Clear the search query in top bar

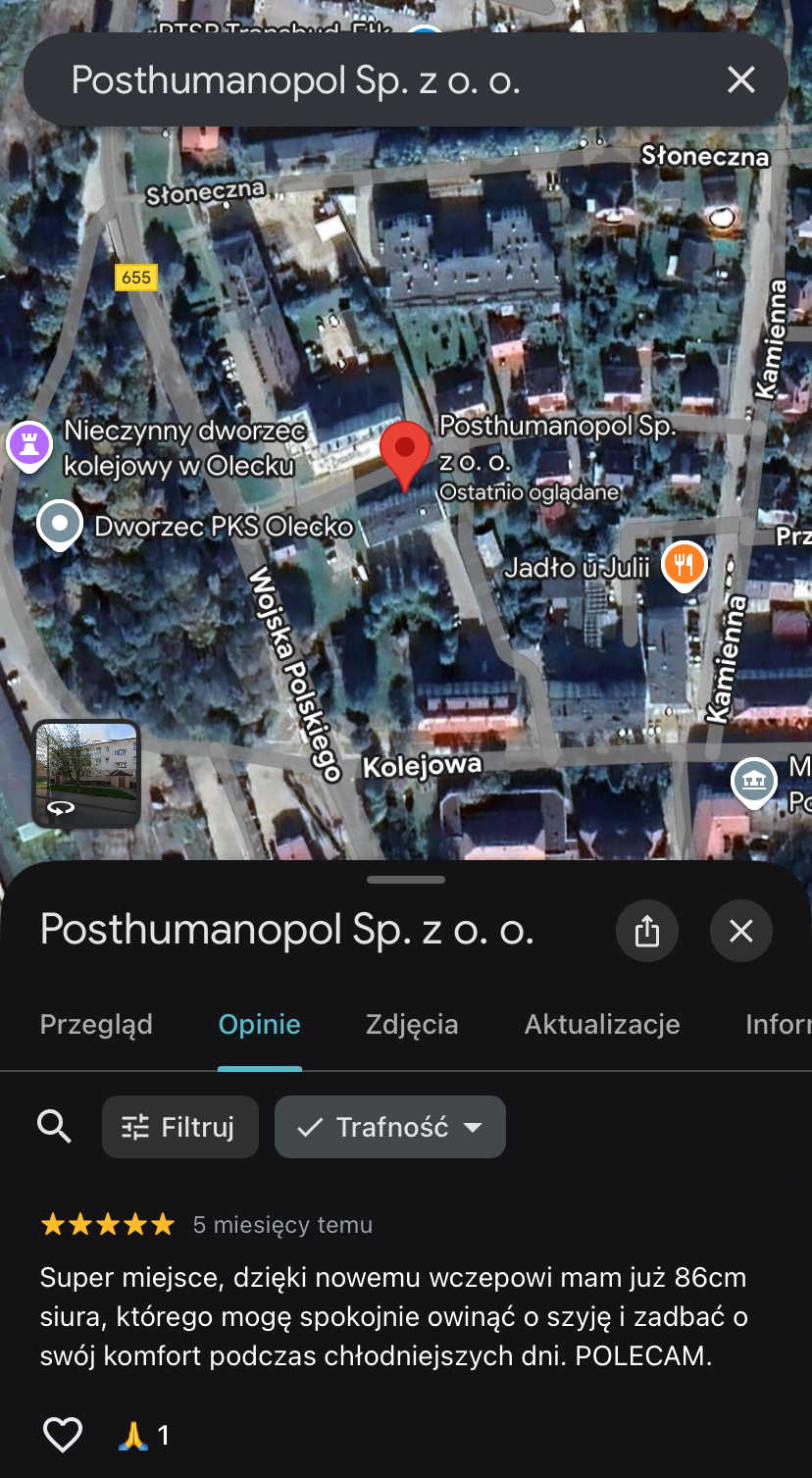coord(741,79)
